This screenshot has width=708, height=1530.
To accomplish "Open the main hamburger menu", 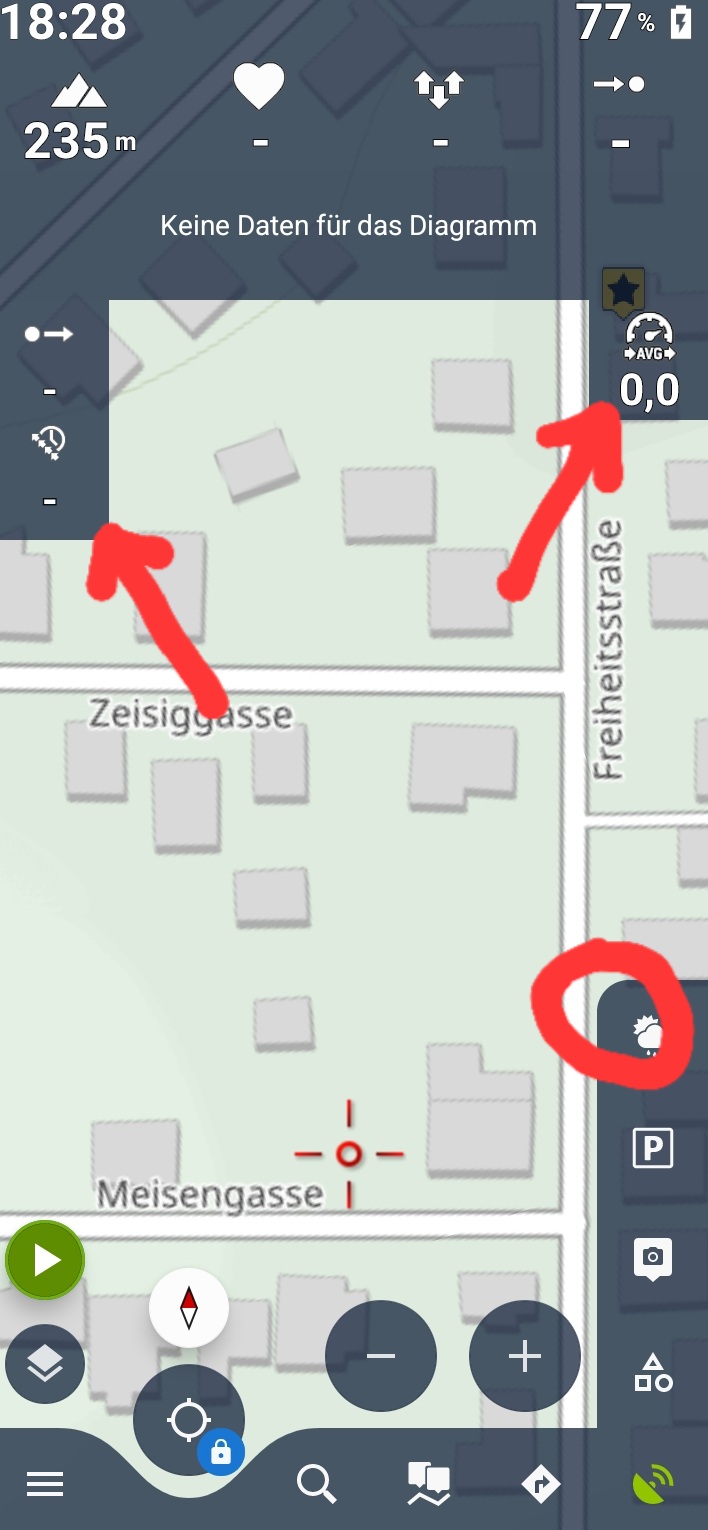I will click(x=45, y=1484).
